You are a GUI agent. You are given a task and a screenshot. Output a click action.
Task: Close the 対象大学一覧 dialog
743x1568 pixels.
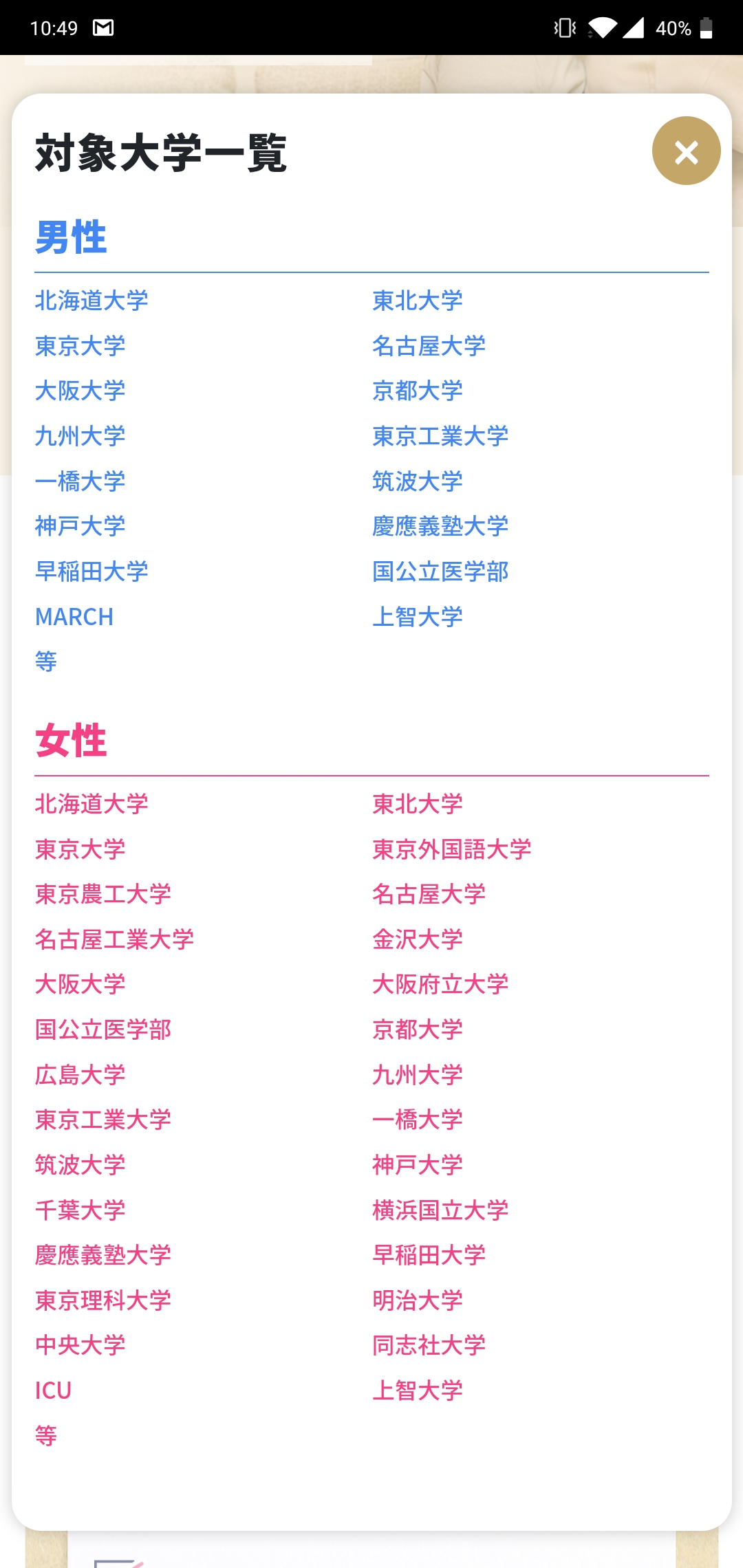click(x=686, y=151)
